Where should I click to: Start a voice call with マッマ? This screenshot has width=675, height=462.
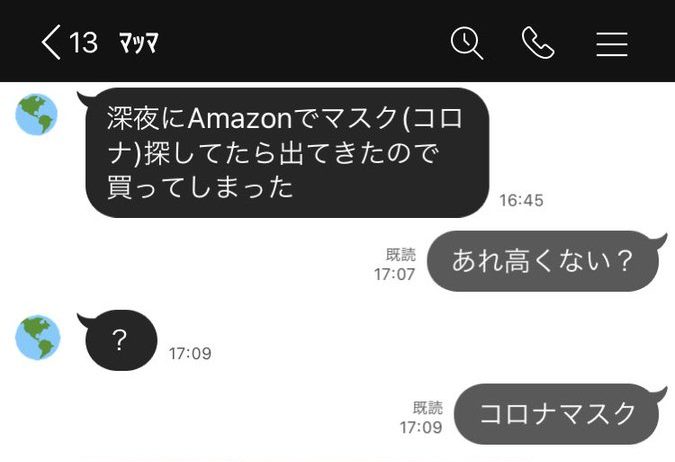[x=538, y=43]
